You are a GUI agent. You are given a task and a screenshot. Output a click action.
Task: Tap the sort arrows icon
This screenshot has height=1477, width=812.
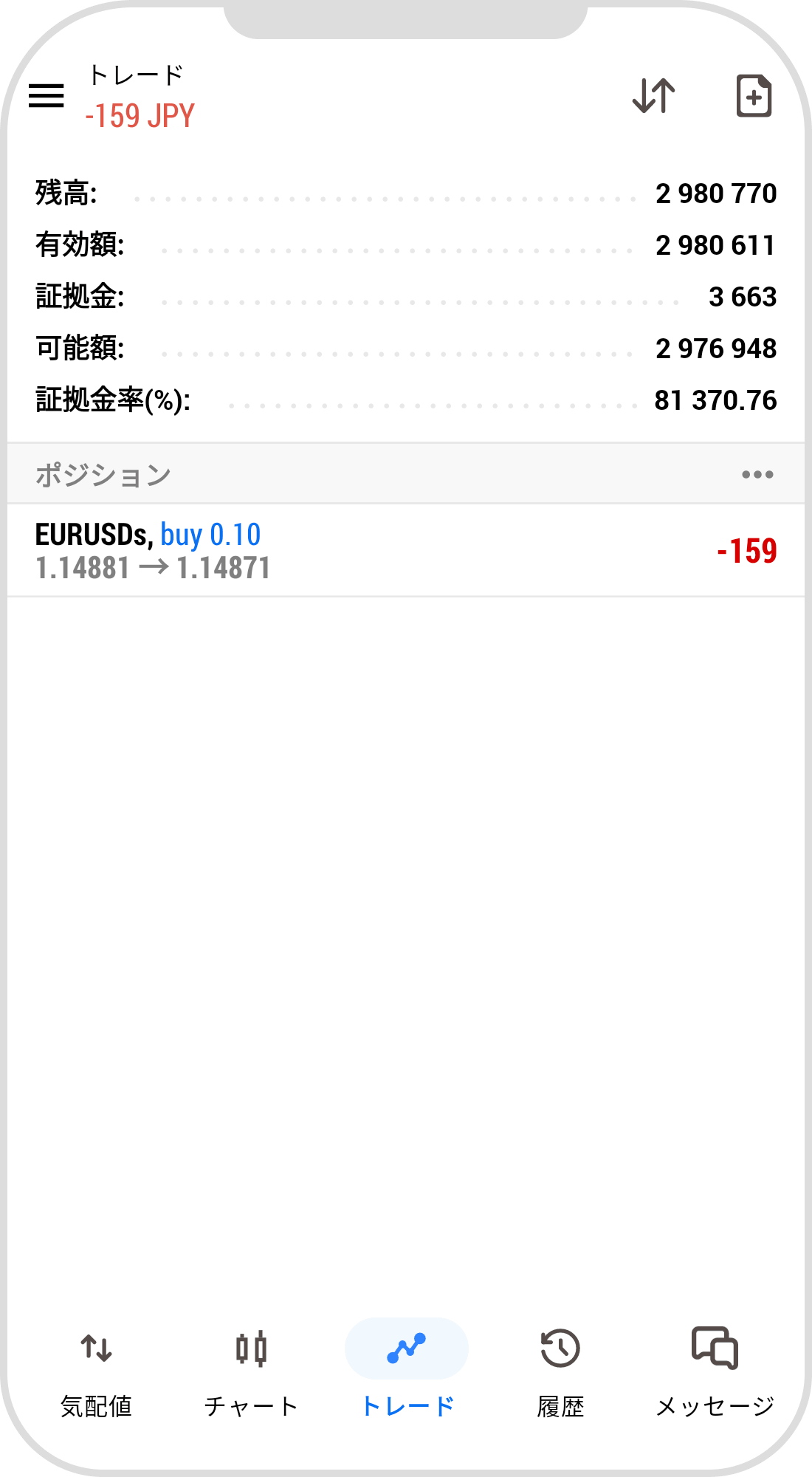(x=653, y=96)
